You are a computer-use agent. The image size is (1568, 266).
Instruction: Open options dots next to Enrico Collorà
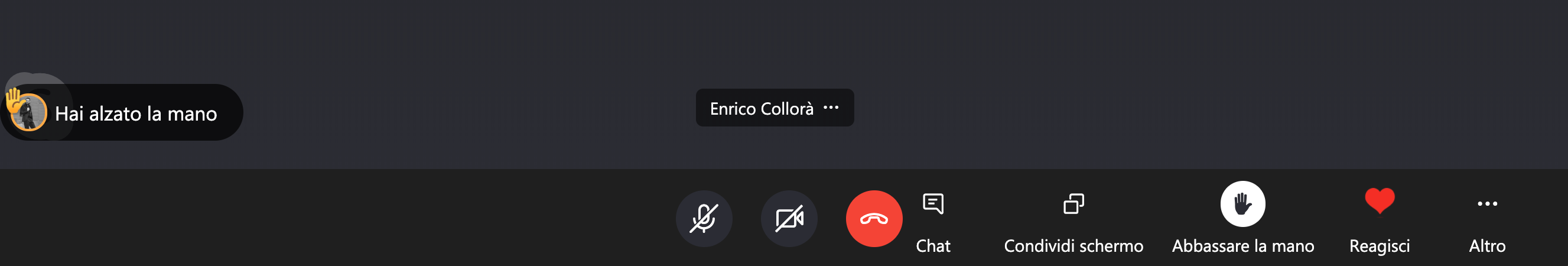(831, 108)
